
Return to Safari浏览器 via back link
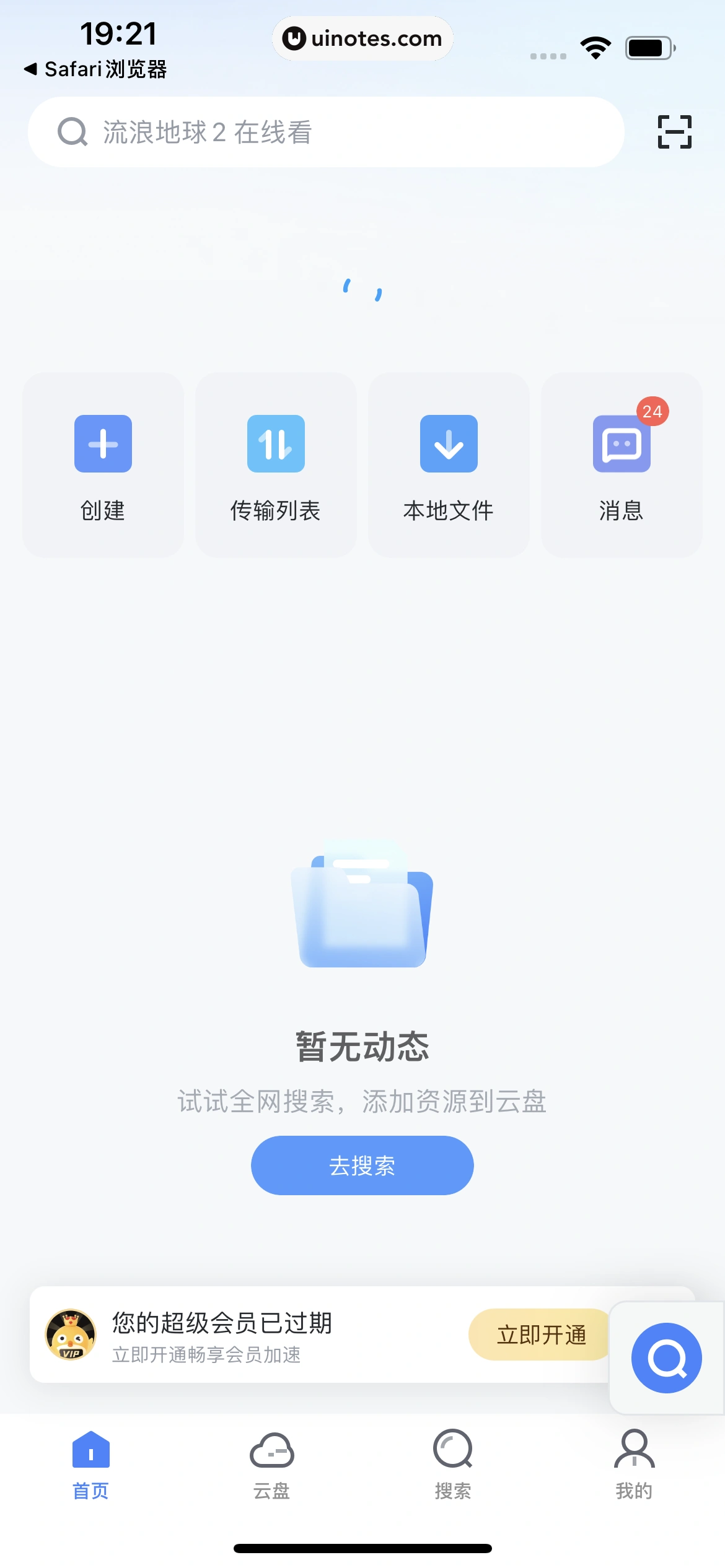(x=96, y=69)
